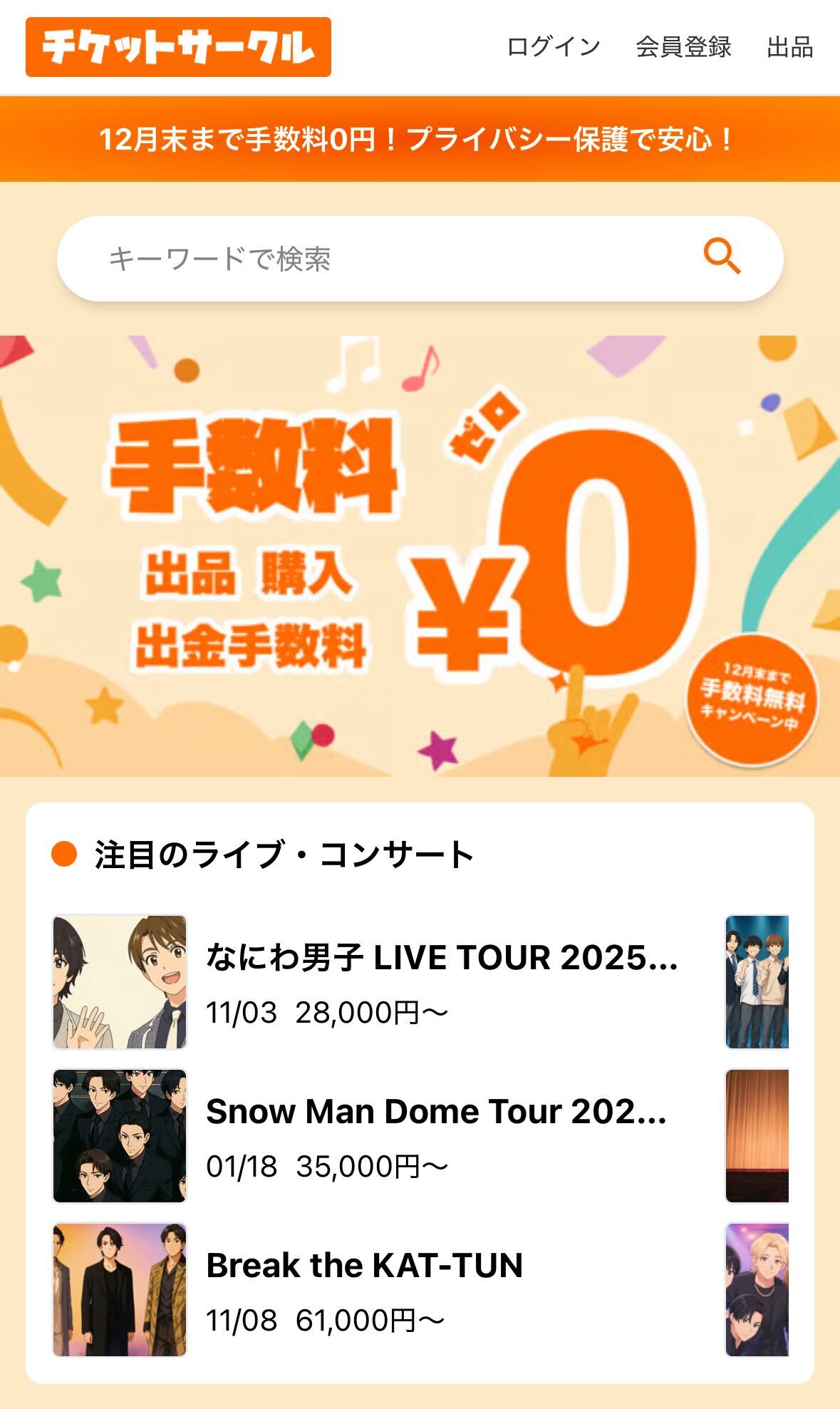This screenshot has height=1409, width=840.
Task: Open 会員登録 to sign up
Action: coord(683,47)
